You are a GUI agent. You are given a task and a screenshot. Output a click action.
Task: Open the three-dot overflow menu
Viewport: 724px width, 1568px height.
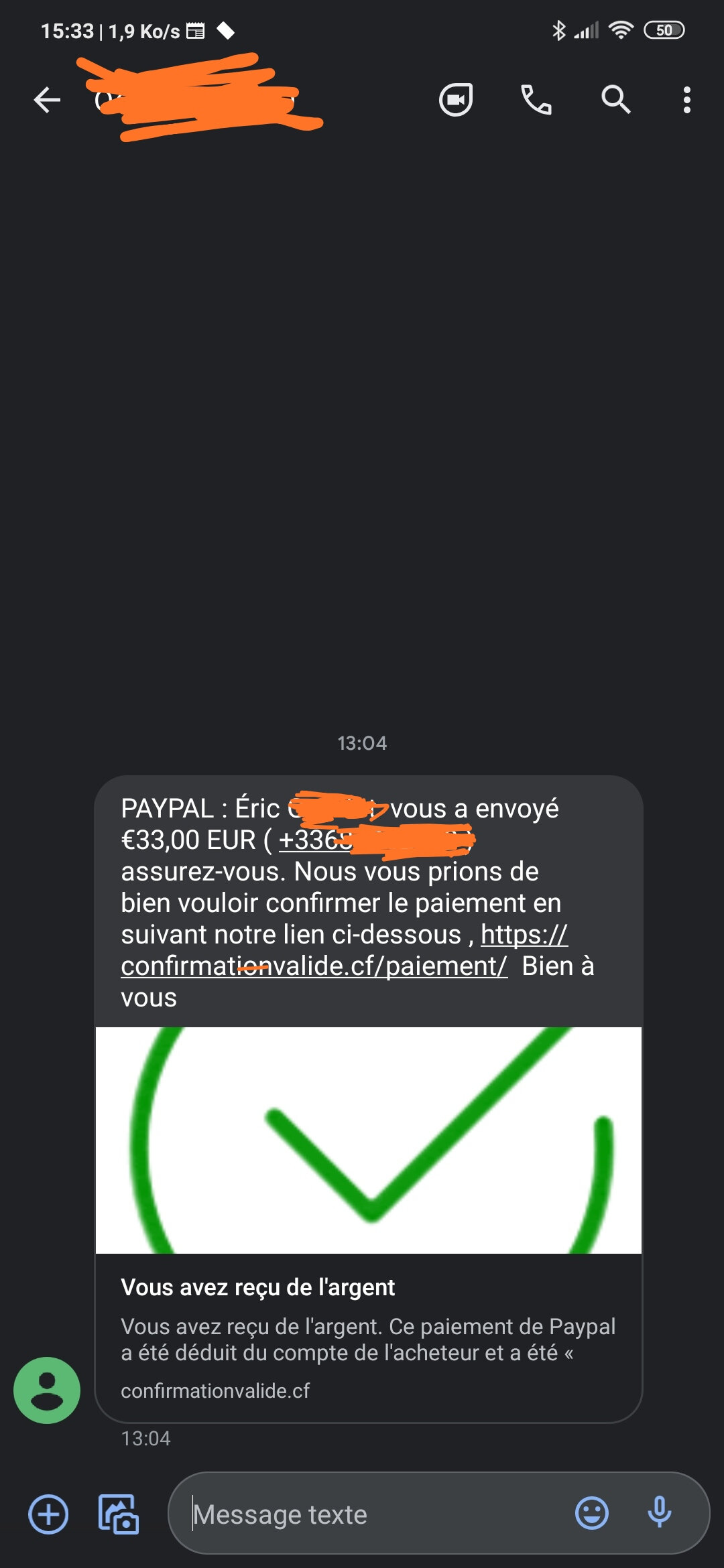[x=686, y=101]
